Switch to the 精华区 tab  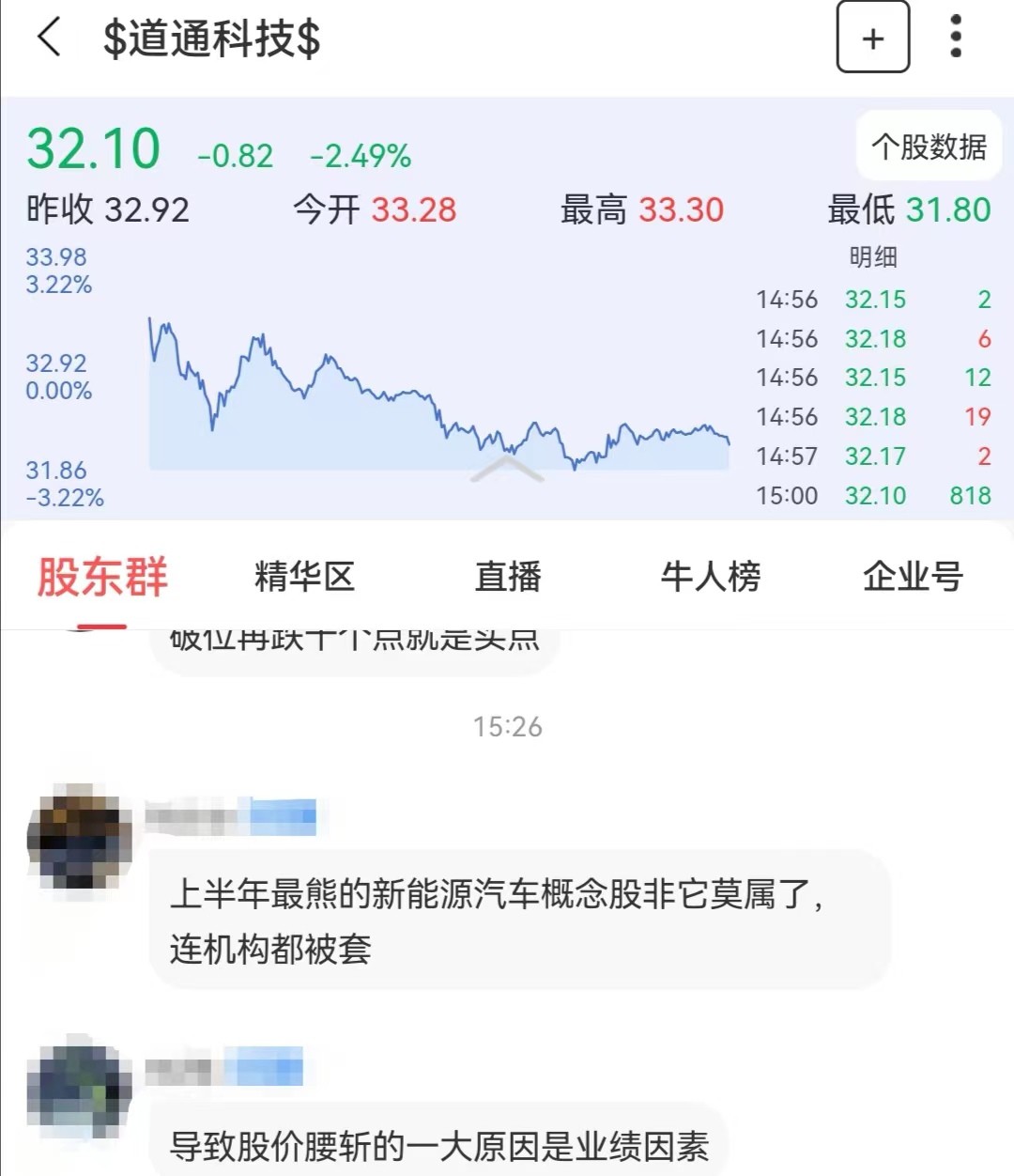(x=305, y=576)
